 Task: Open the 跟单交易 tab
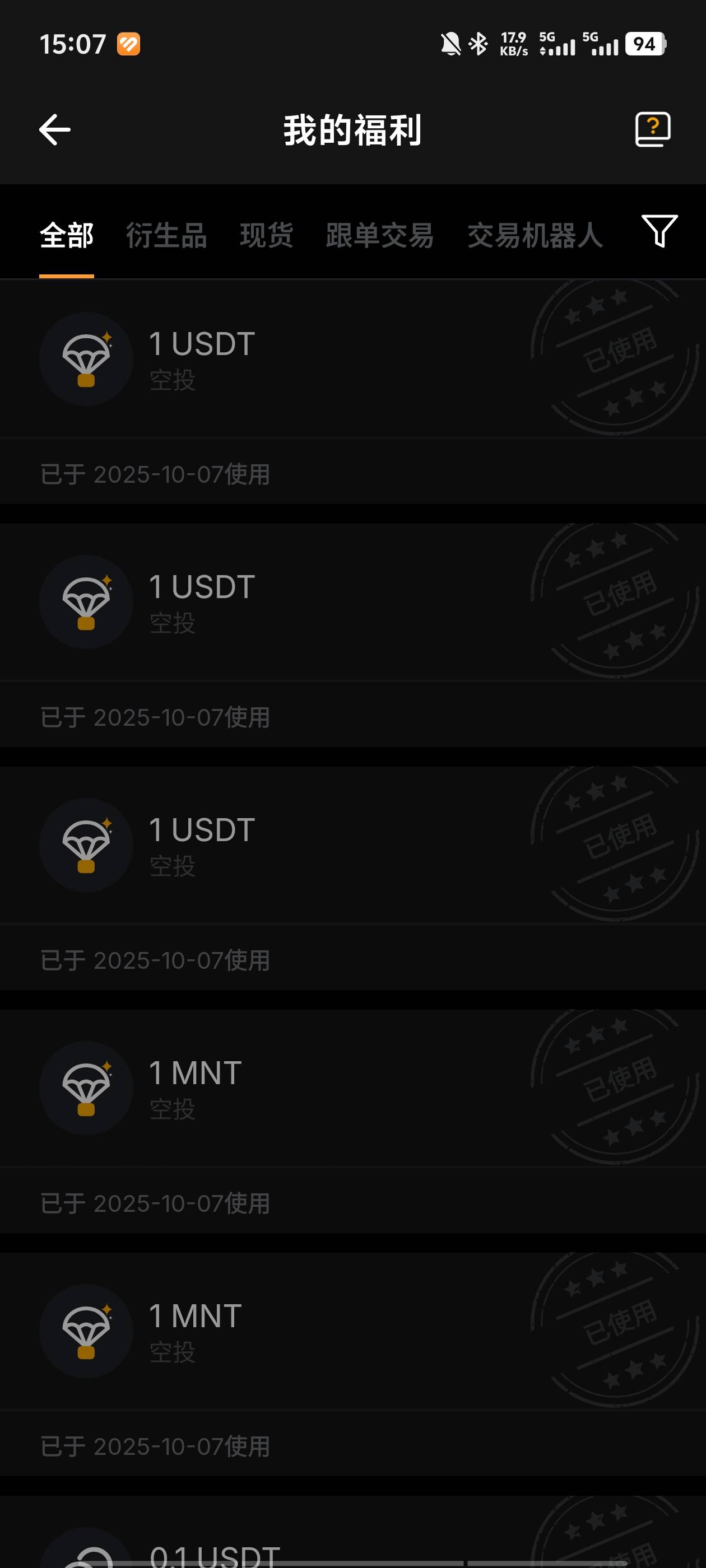click(x=379, y=236)
